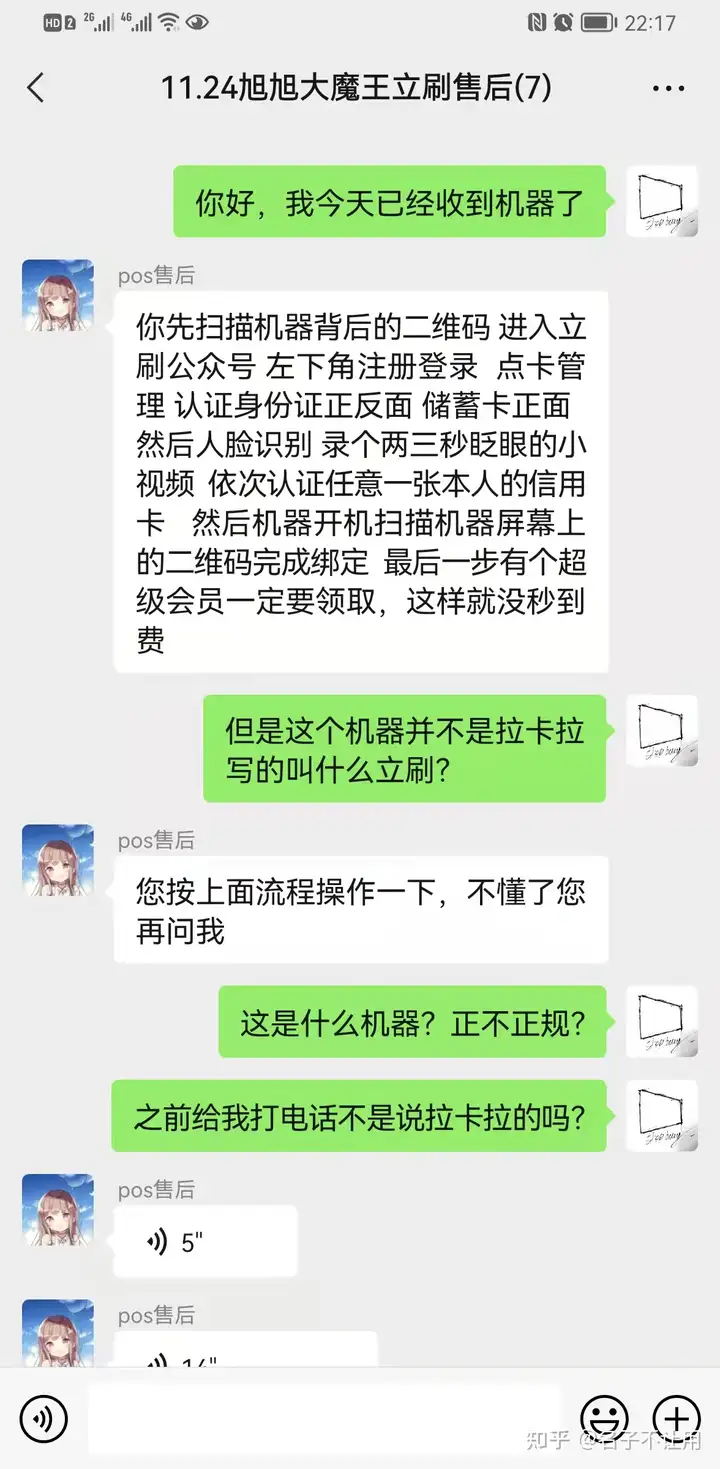The width and height of the screenshot is (720, 1469).
Task: Go back from the group chat
Action: 36,88
